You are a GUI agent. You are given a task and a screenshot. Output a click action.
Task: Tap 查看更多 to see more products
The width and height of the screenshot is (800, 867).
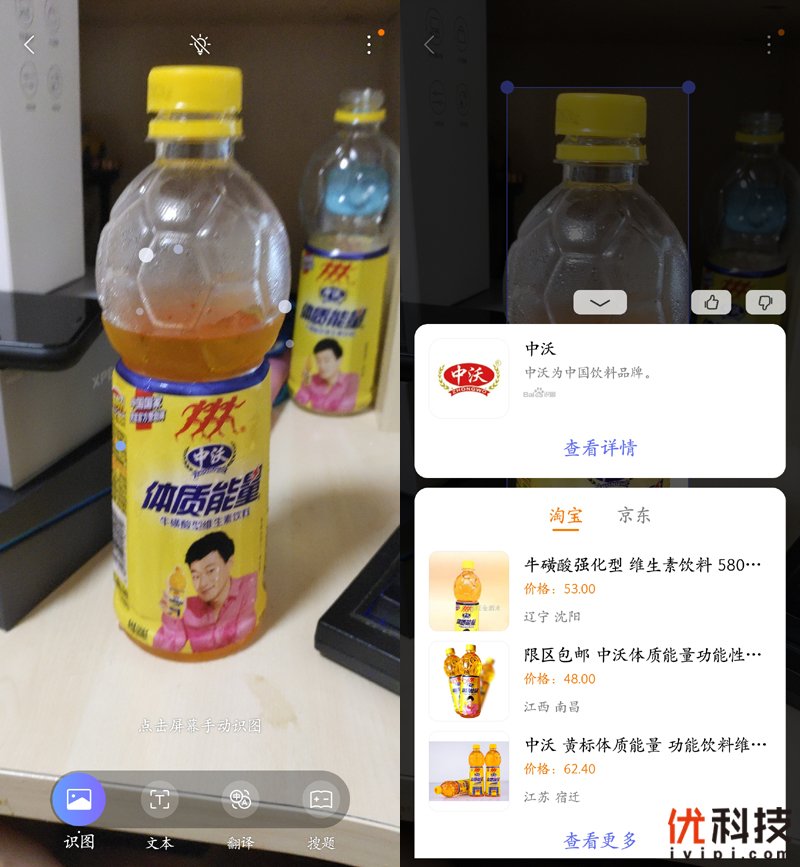600,840
